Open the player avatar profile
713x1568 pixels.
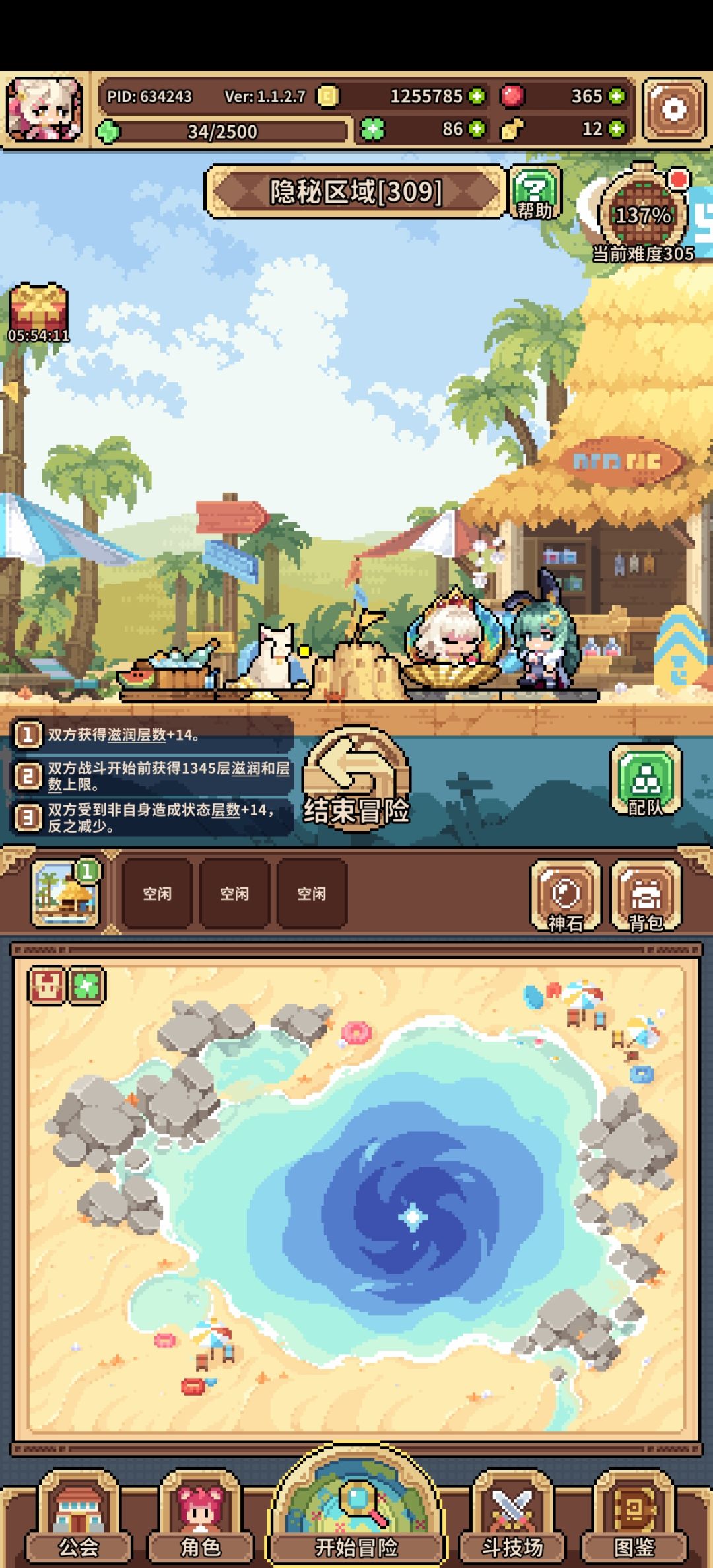point(44,110)
